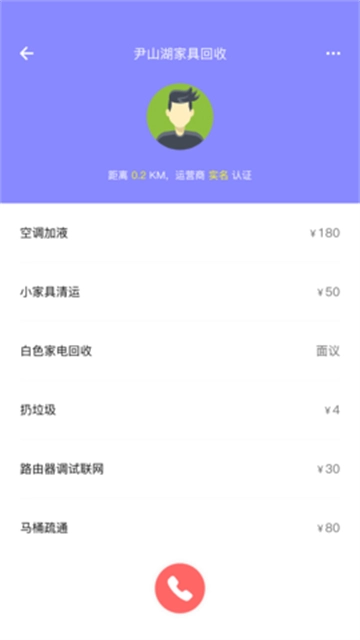This screenshot has height=640, width=360.
Task: Open the 路由器调试联网 service
Action: coord(180,469)
